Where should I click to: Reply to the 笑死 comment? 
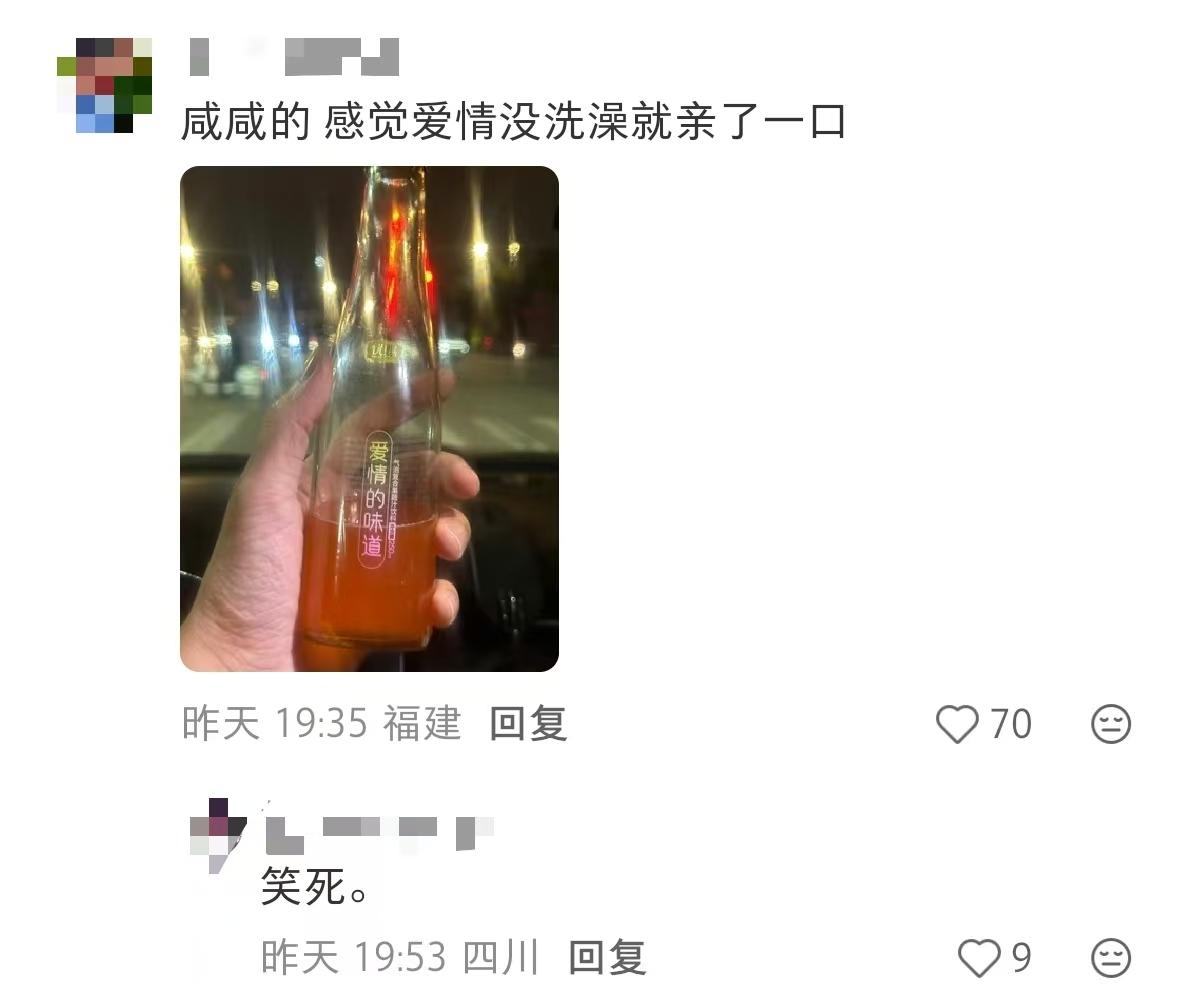point(607,958)
